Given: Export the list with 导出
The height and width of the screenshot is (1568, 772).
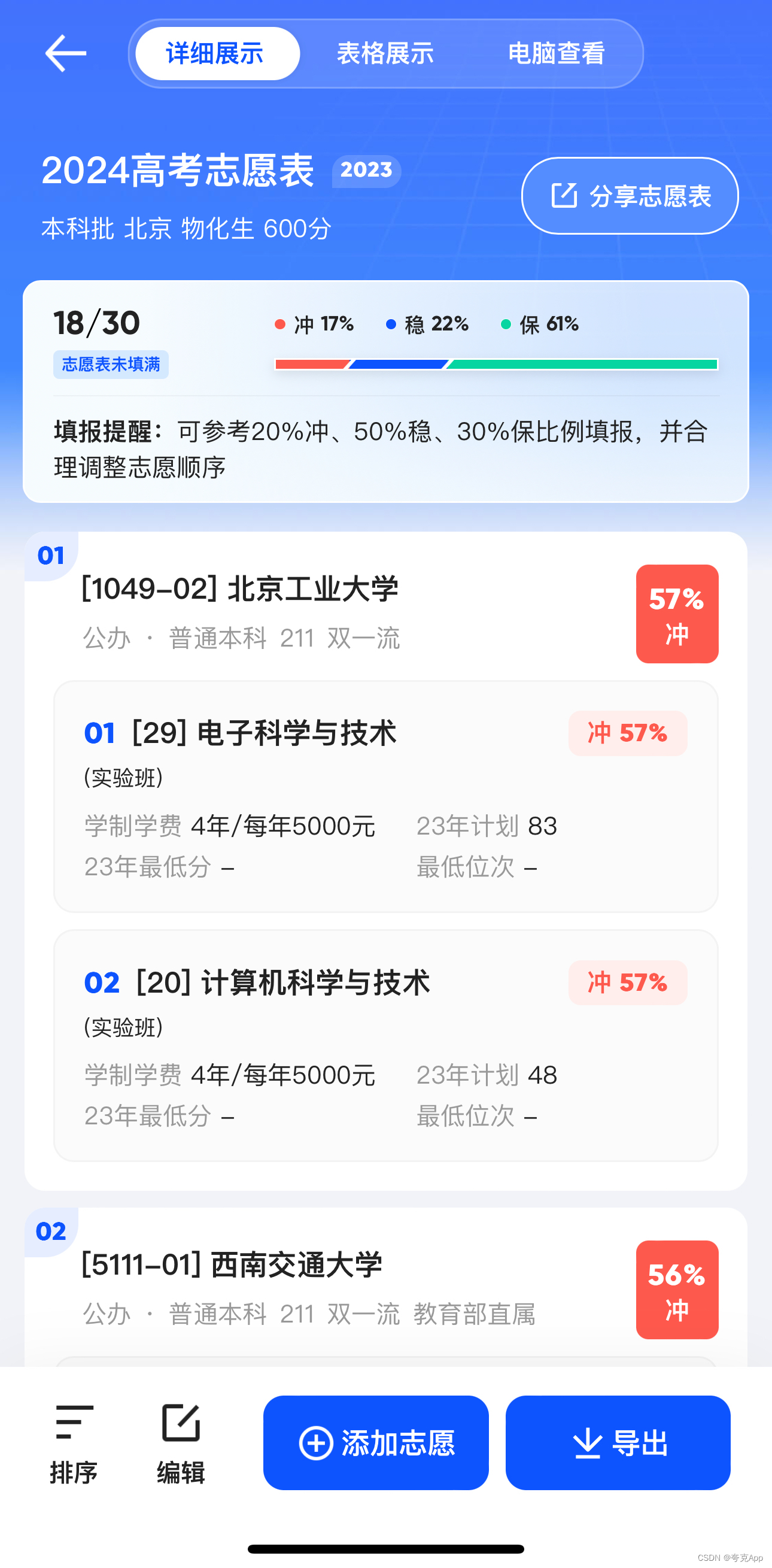Looking at the screenshot, I should 618,1443.
